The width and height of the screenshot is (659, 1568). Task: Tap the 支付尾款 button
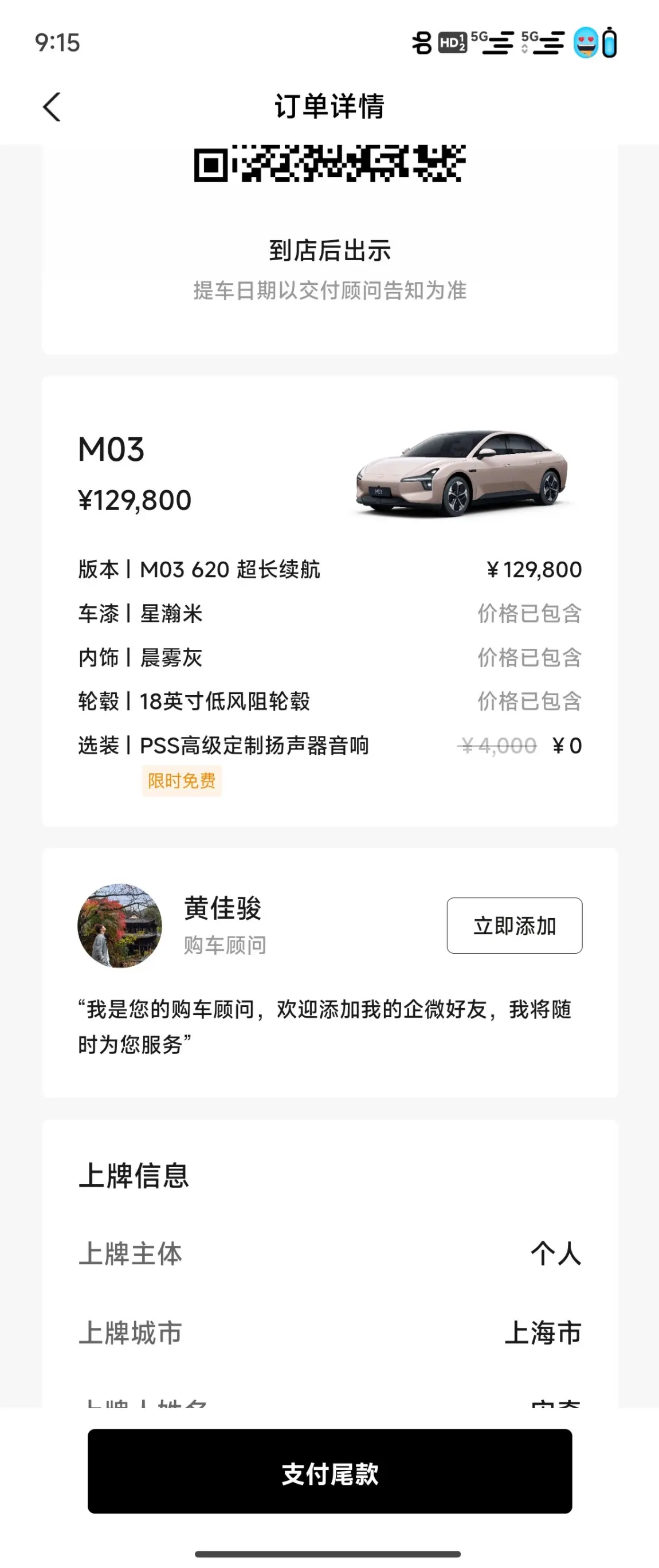click(x=330, y=1471)
